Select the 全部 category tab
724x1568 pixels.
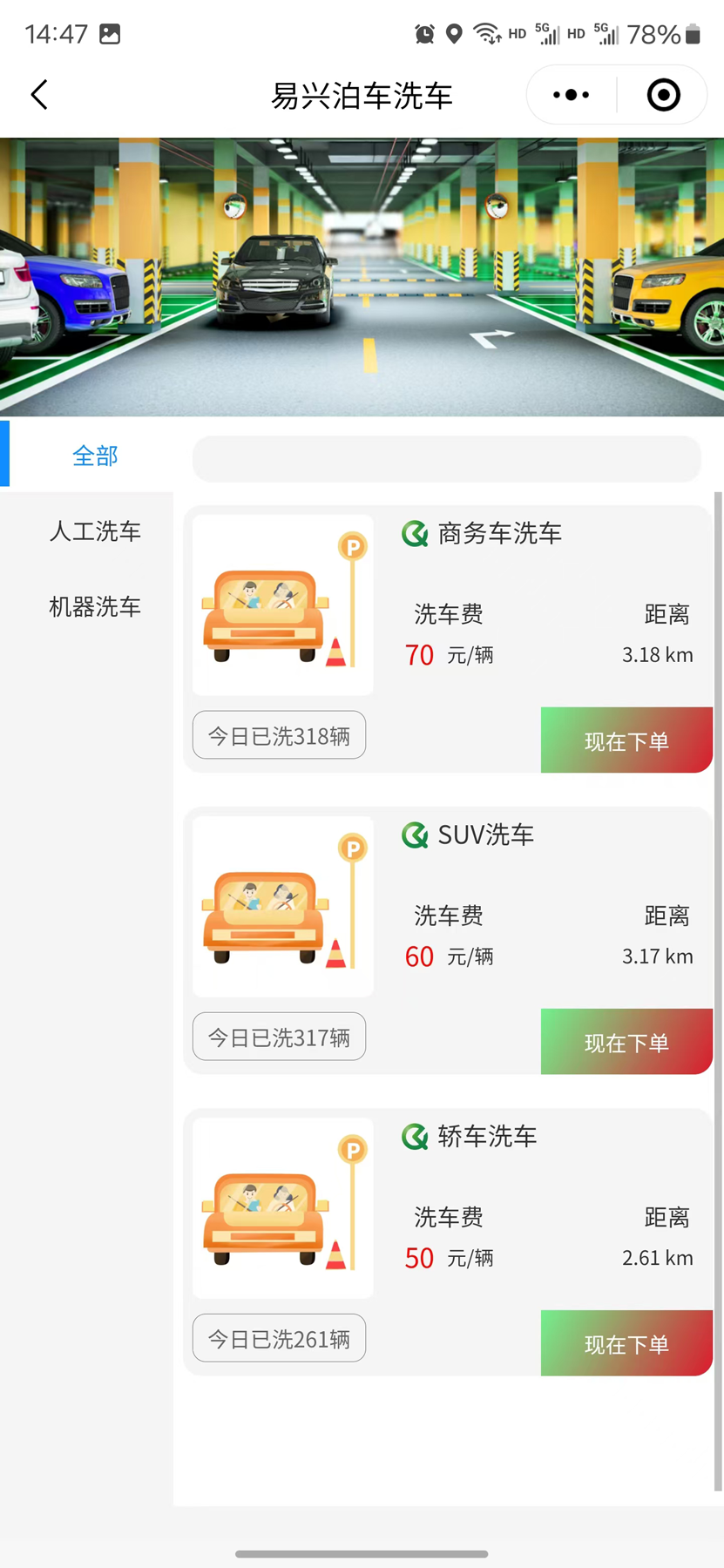94,456
